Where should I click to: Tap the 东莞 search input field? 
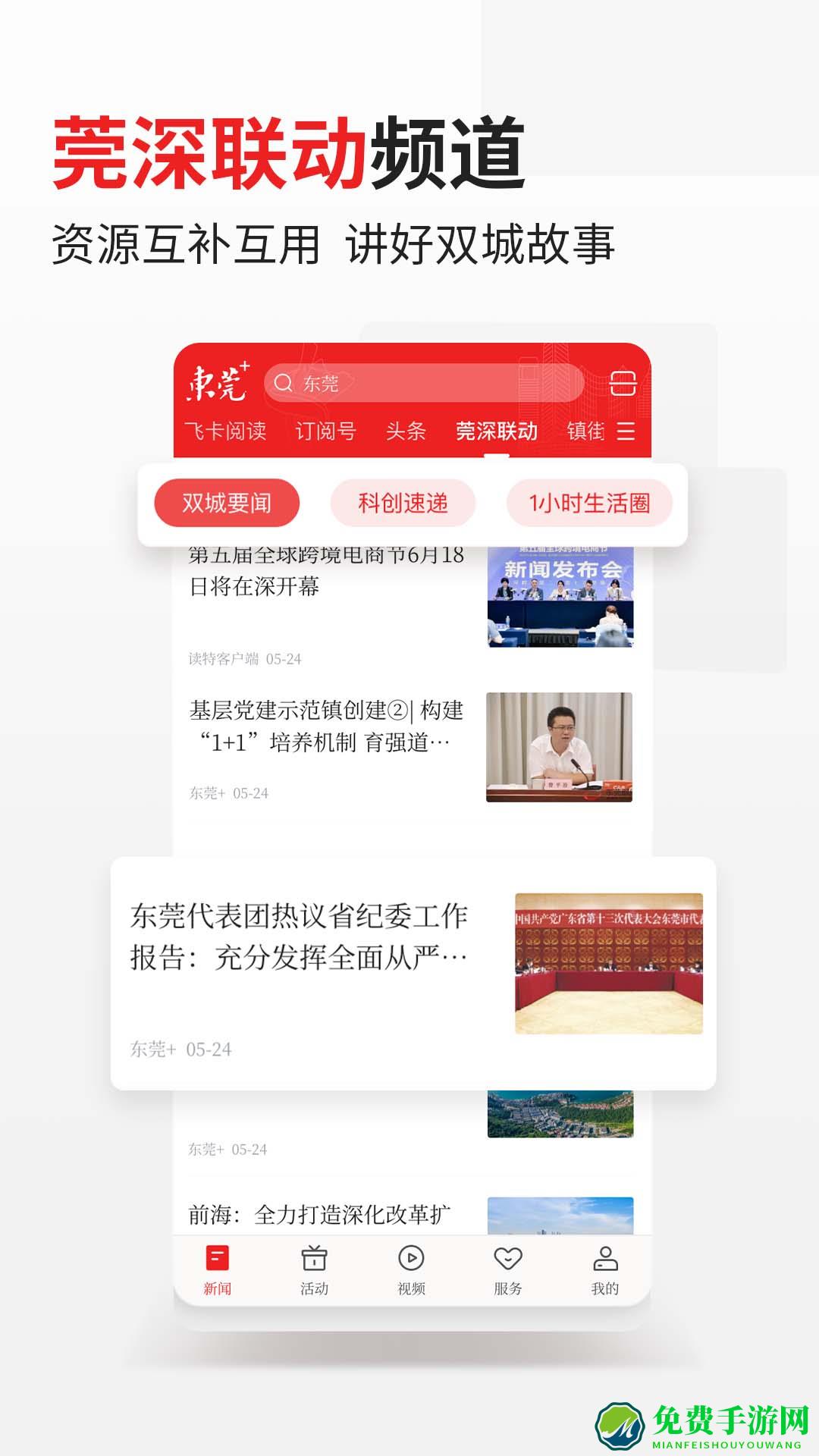tap(425, 384)
